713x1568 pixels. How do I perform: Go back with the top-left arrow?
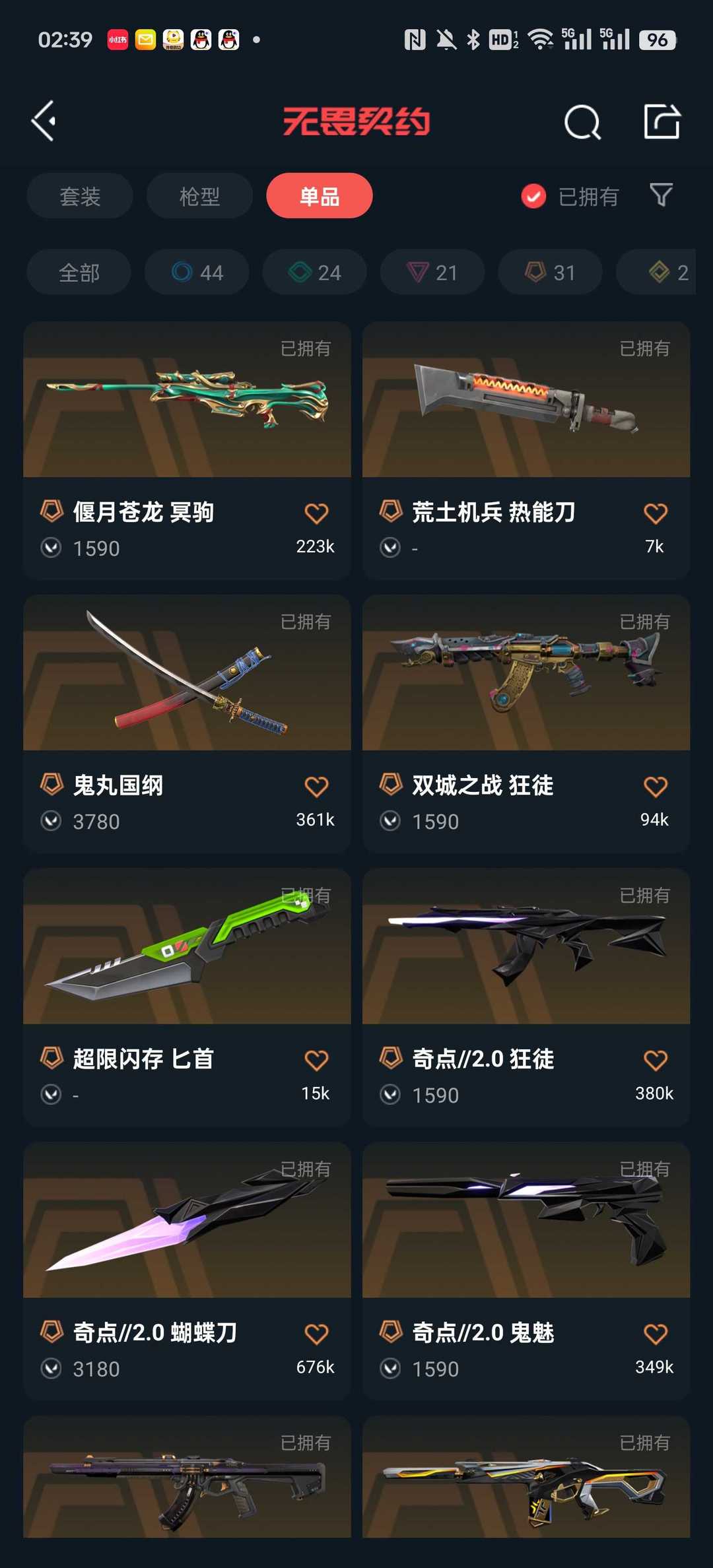(44, 121)
